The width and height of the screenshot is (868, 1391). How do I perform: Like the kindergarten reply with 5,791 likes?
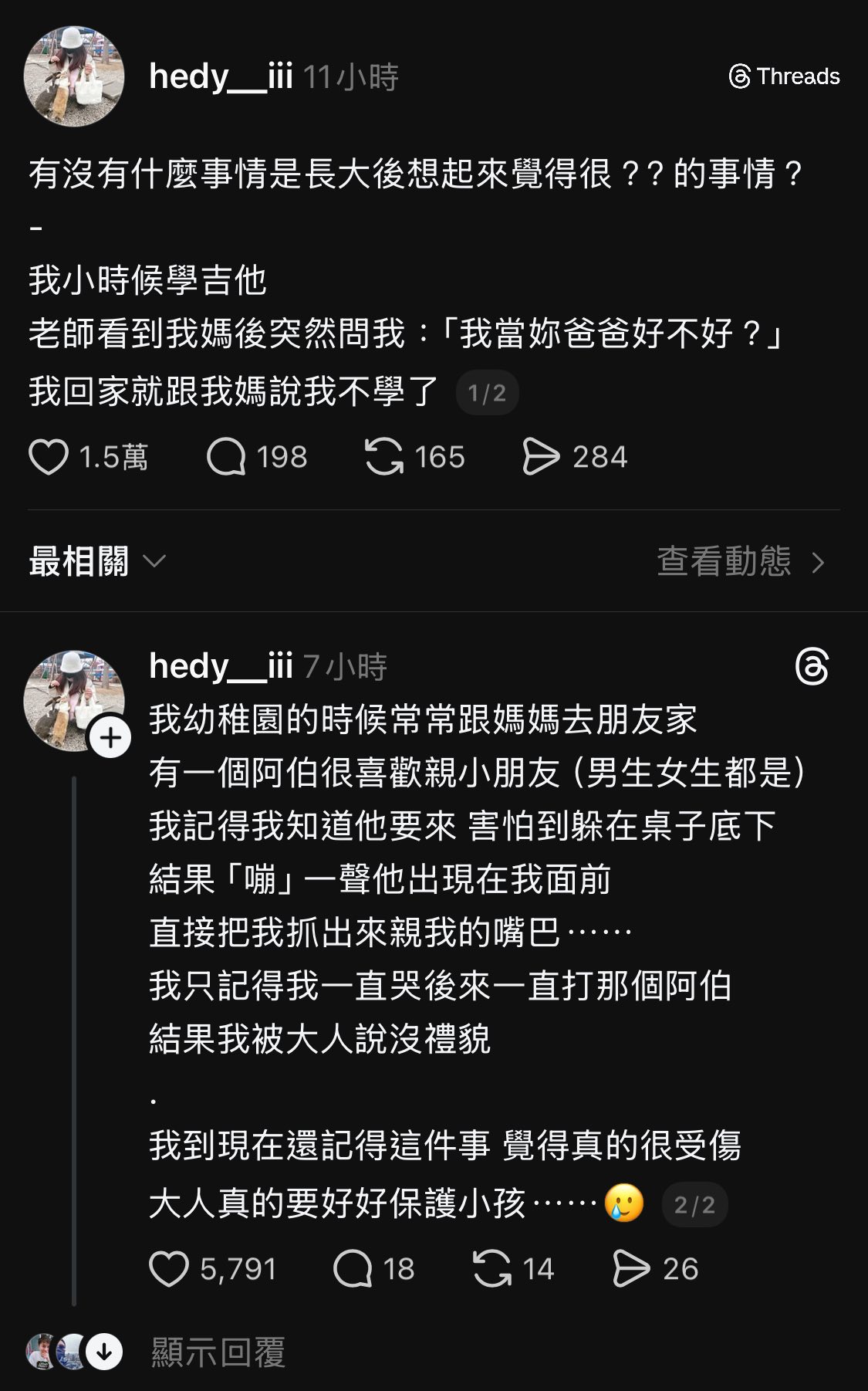tap(169, 1269)
